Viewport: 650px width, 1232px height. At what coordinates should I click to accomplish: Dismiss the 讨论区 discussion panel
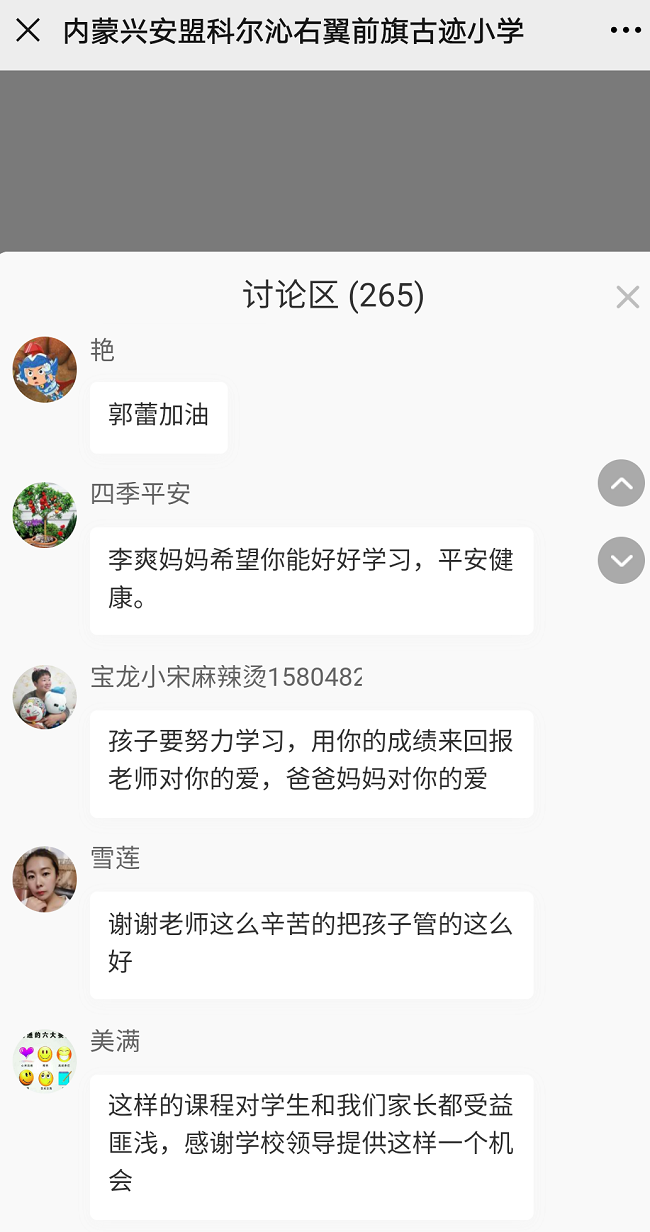[x=627, y=297]
